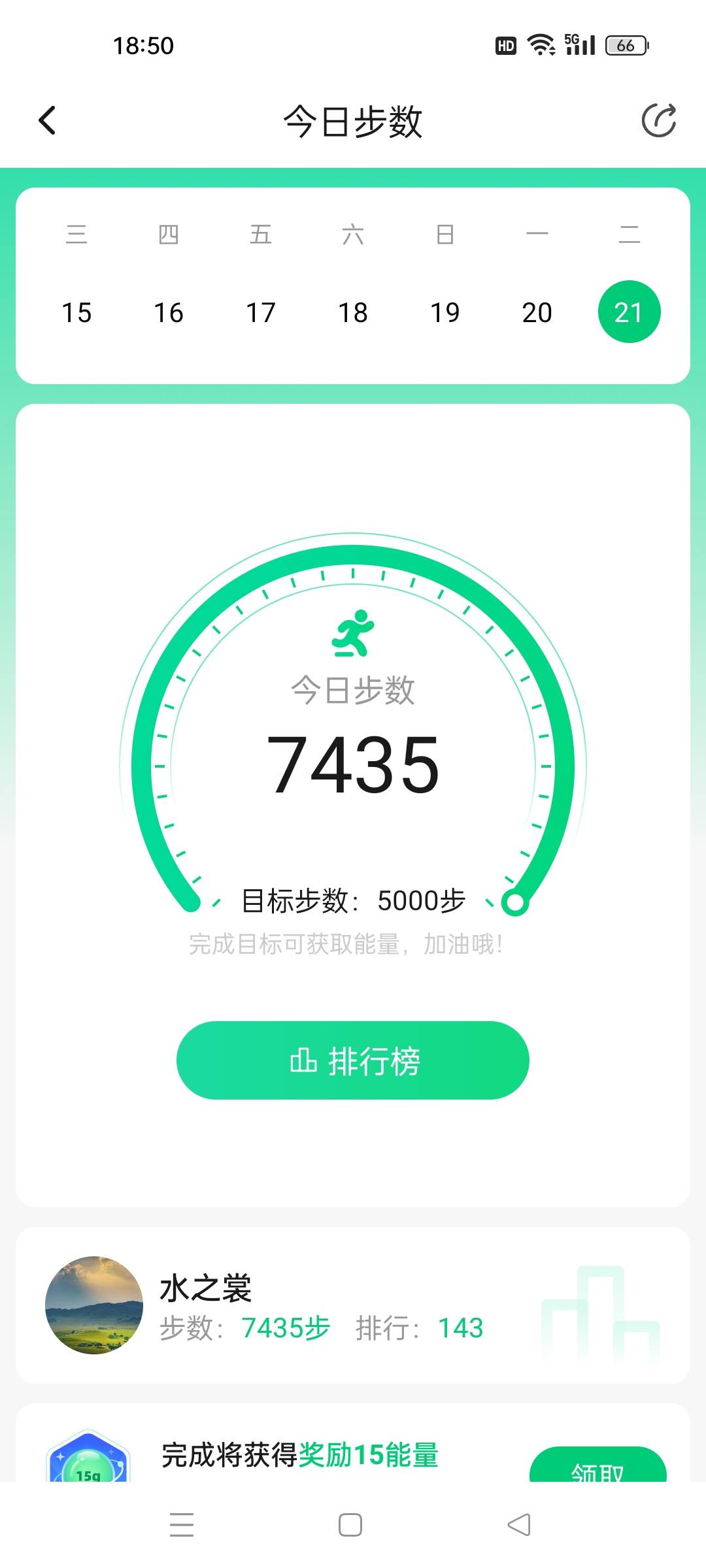Select date 18 in the week strip
The height and width of the screenshot is (1568, 706).
pyautogui.click(x=353, y=312)
